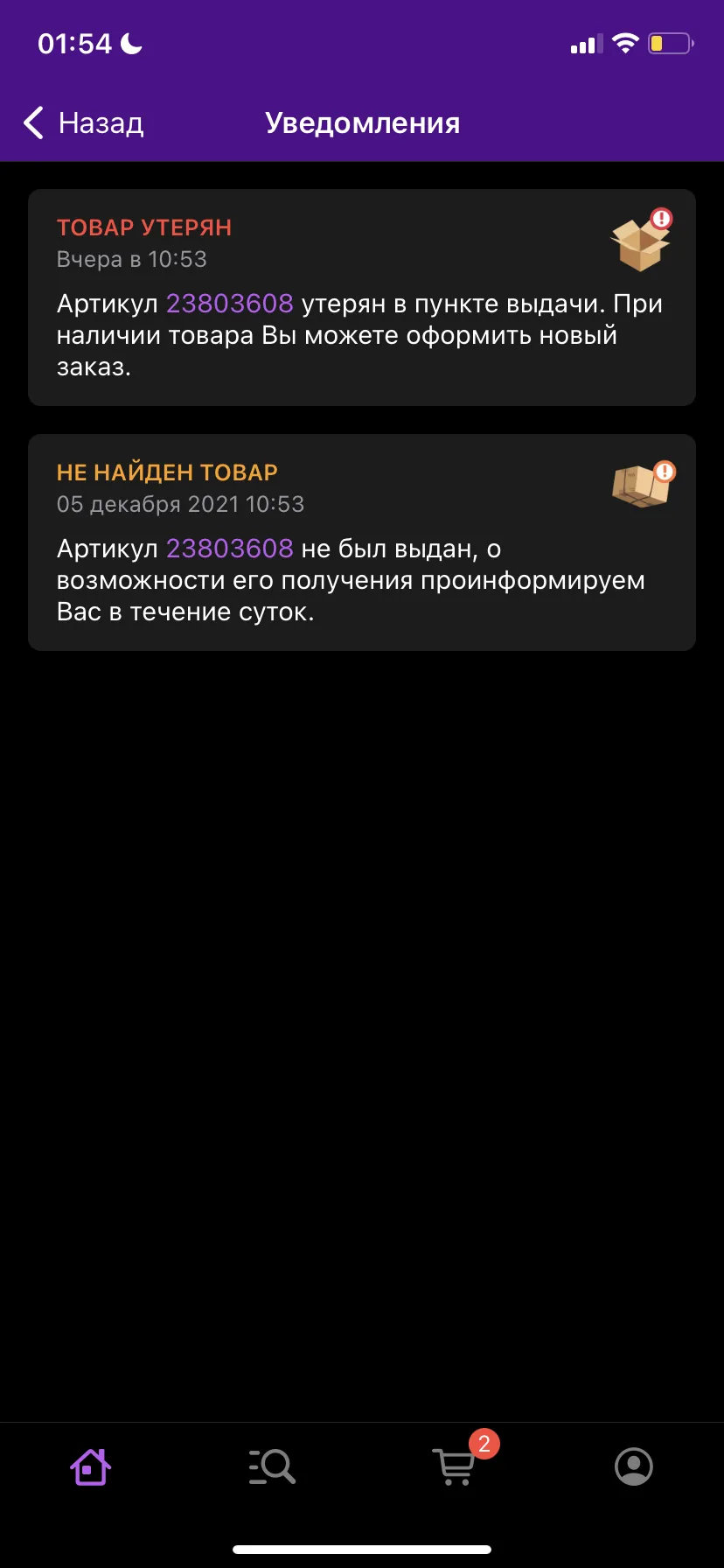Open the catalog search tab
This screenshot has height=1568, width=724.
(x=272, y=1467)
